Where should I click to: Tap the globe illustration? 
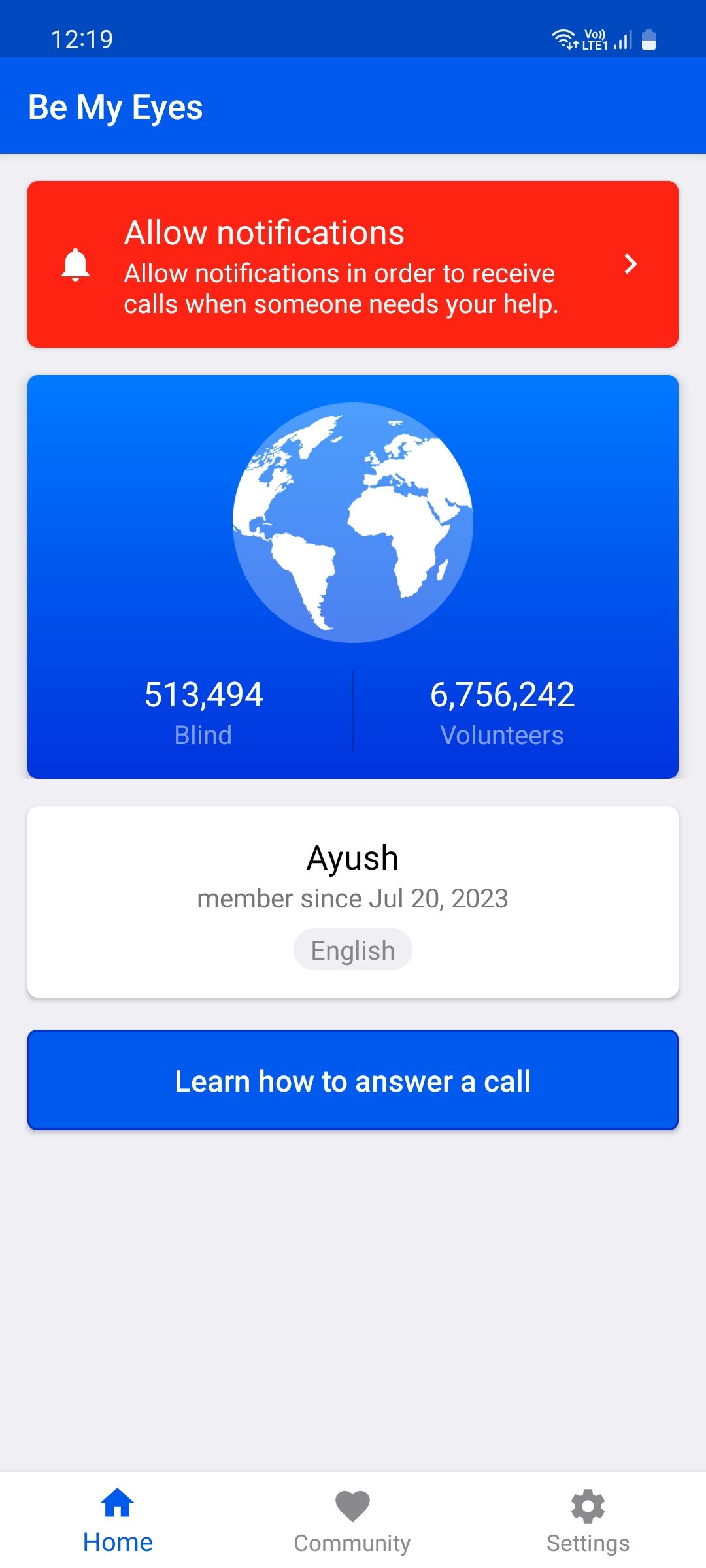(x=352, y=523)
